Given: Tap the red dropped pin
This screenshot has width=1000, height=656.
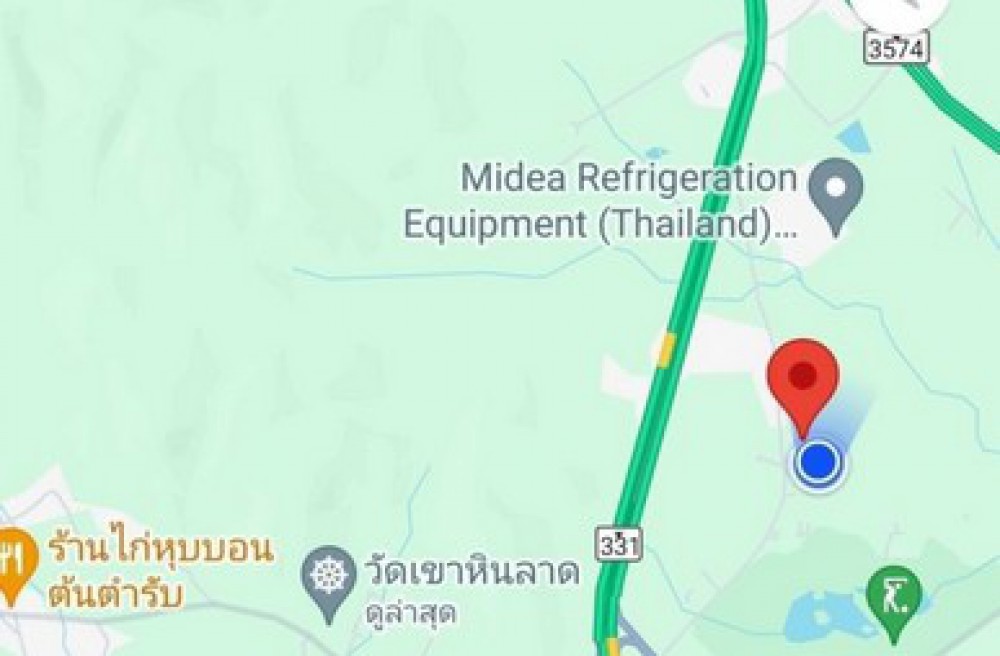Looking at the screenshot, I should coord(802,380).
